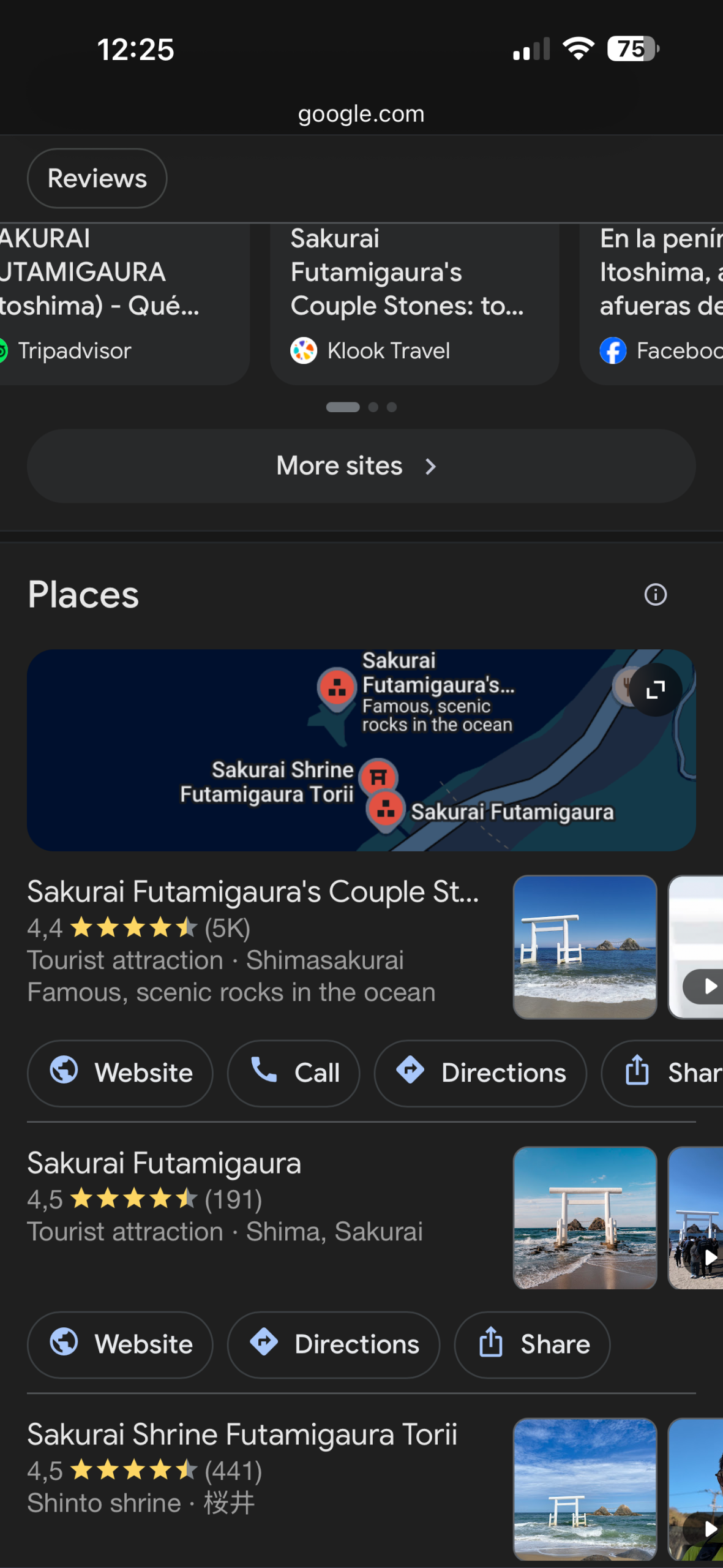Image resolution: width=723 pixels, height=1568 pixels.
Task: Open Website for Couple Stones listing
Action: click(x=121, y=1073)
